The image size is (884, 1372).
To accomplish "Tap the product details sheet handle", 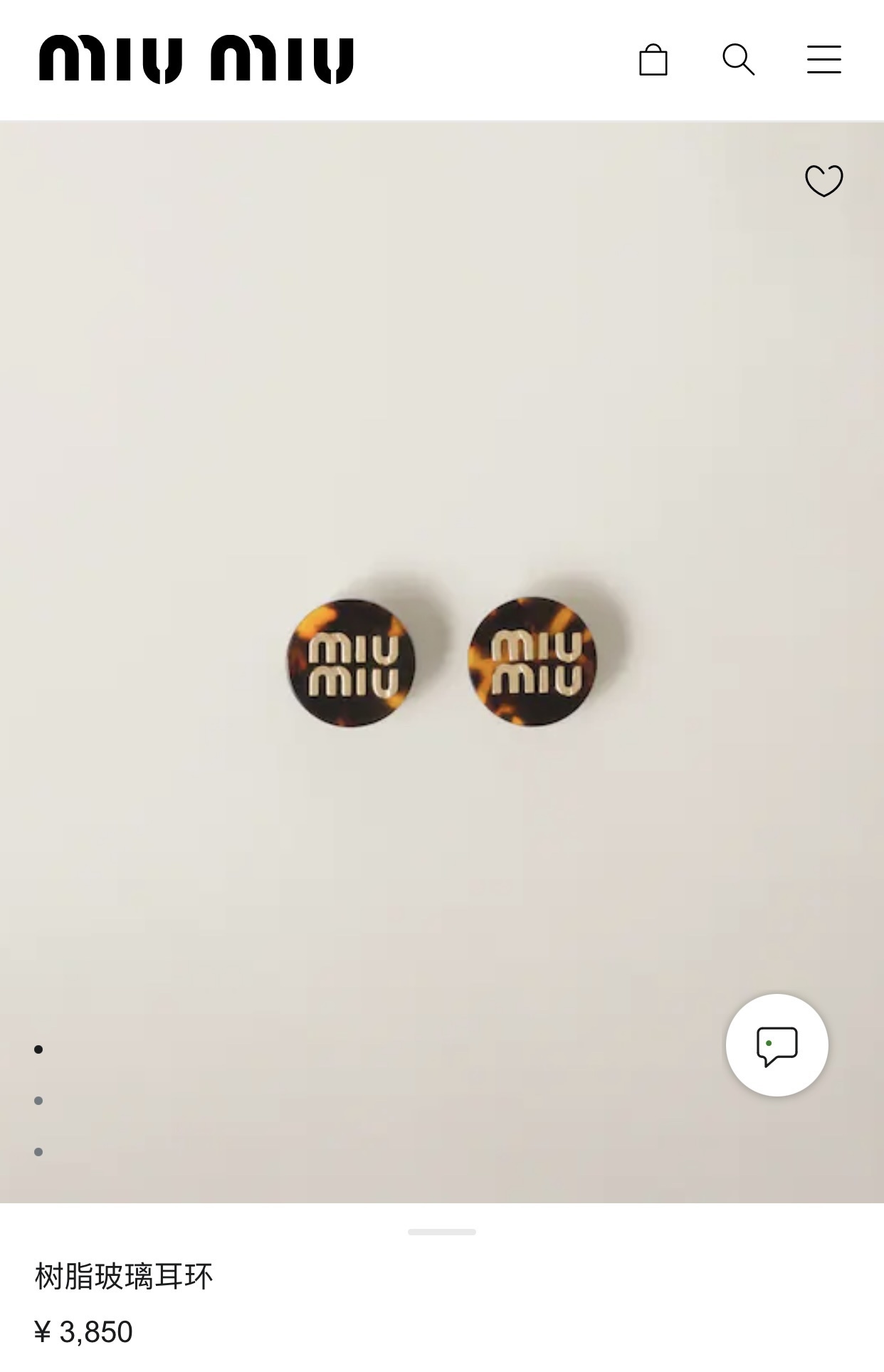I will point(441,1232).
